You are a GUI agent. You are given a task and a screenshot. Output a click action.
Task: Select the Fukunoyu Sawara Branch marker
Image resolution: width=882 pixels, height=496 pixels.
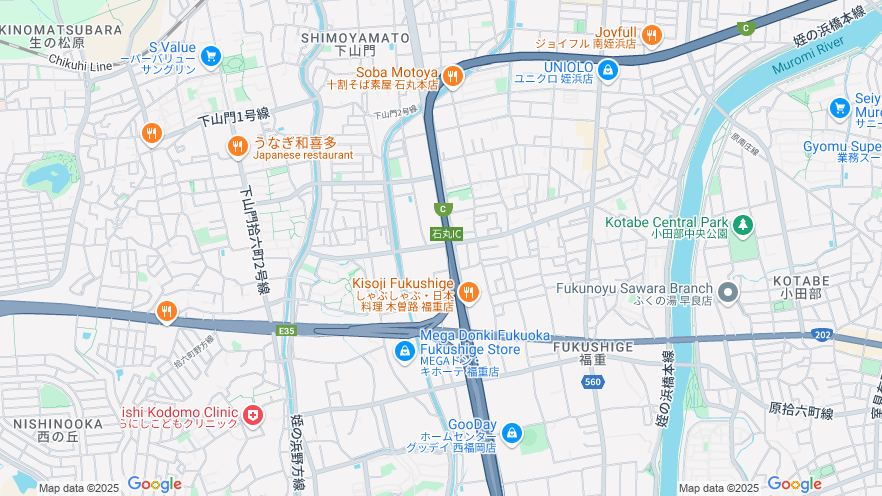click(728, 293)
